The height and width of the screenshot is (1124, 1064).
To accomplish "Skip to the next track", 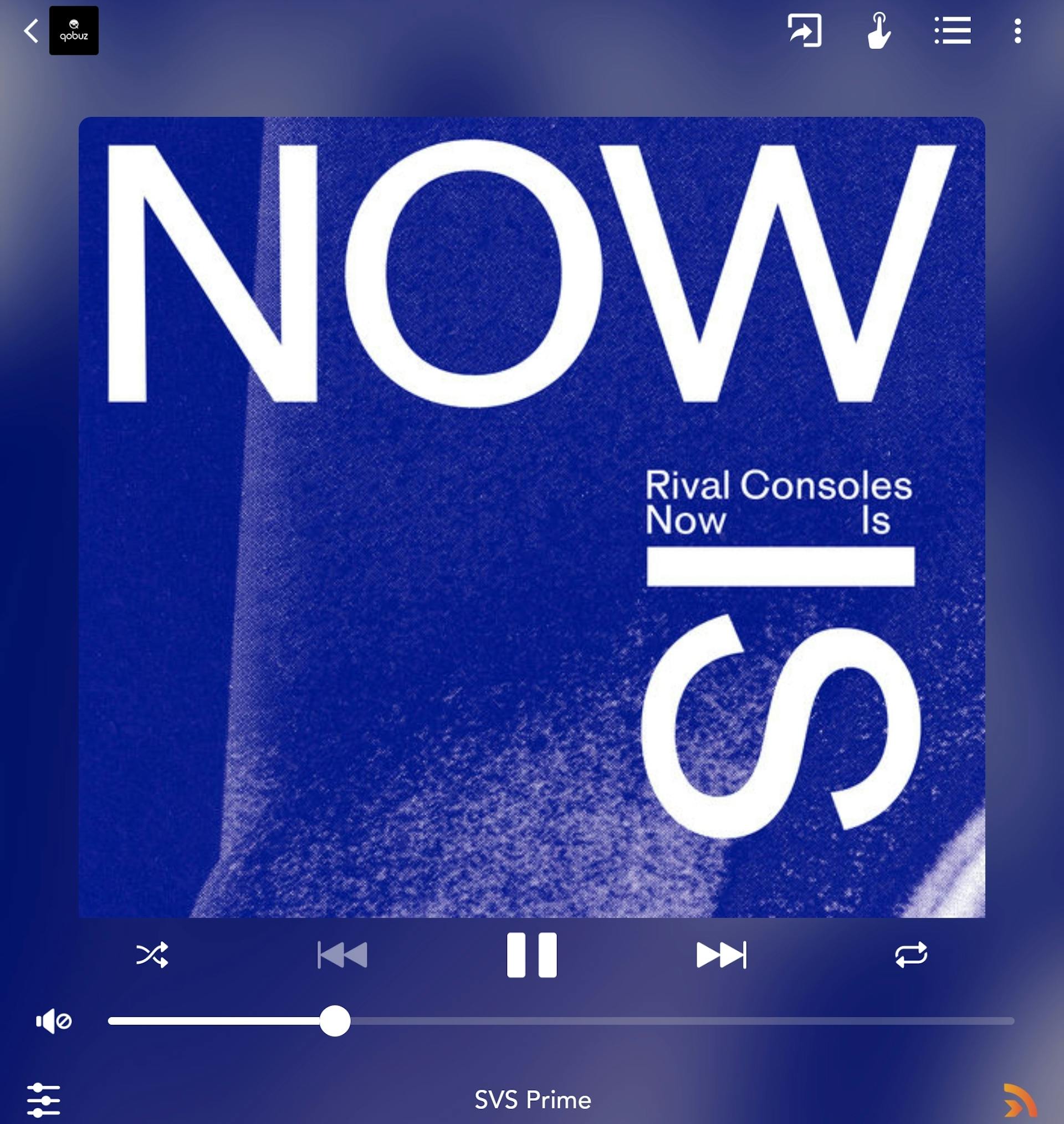I will (721, 955).
